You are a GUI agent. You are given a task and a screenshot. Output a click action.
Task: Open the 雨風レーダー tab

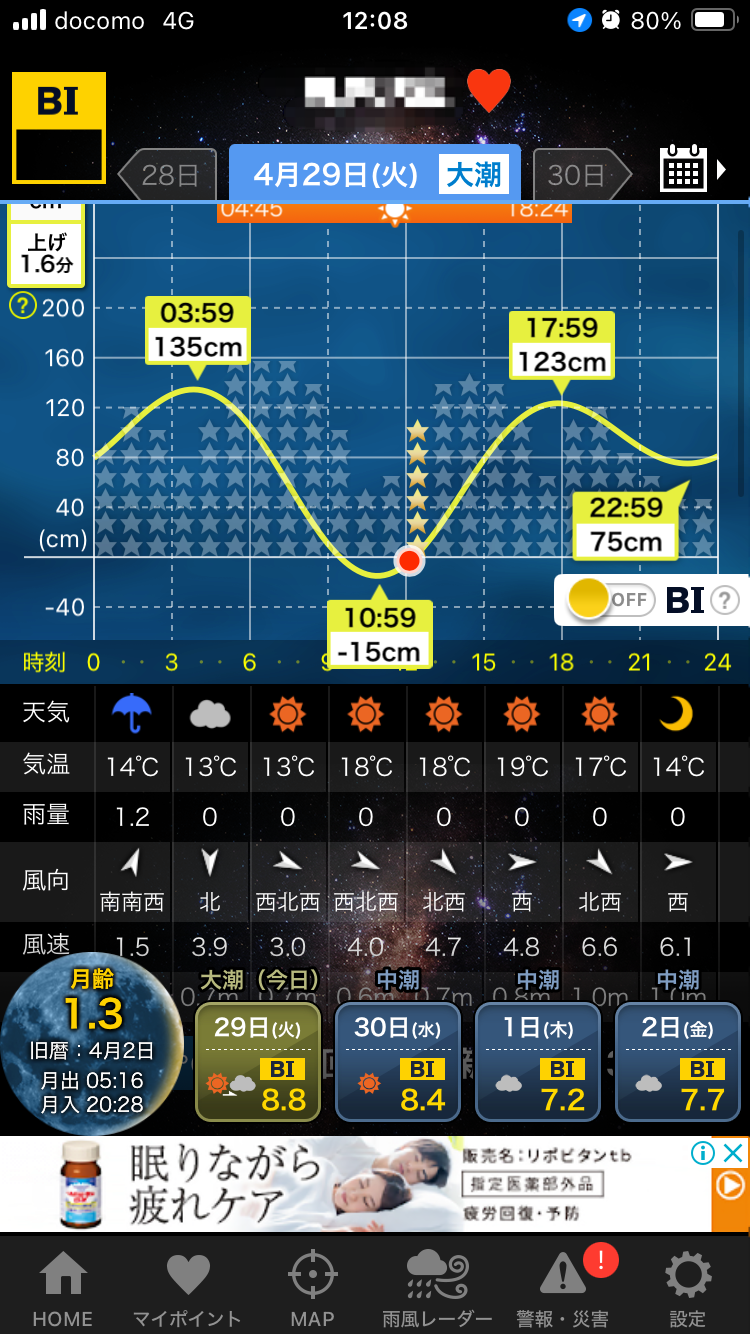coord(437,1289)
